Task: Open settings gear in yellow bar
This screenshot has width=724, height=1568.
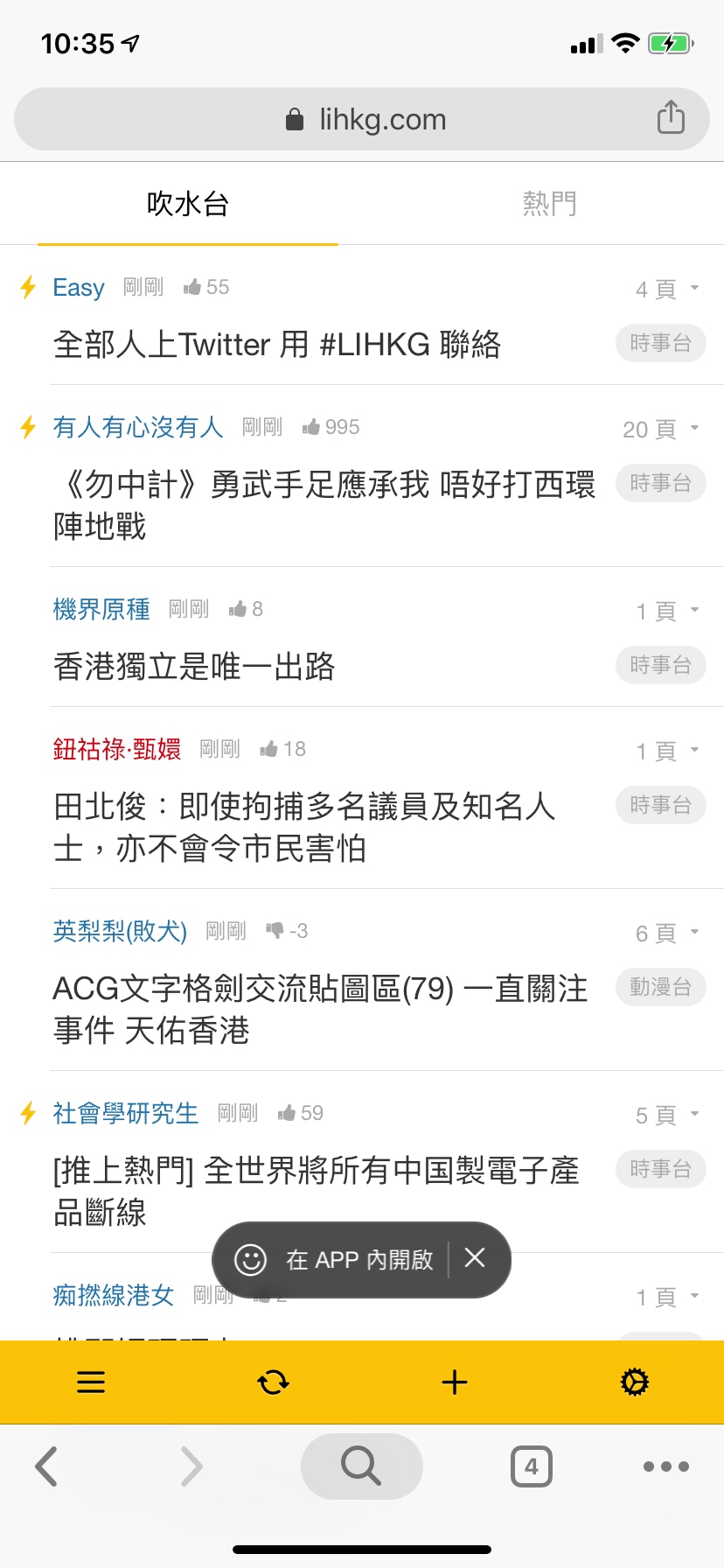Action: (635, 1382)
